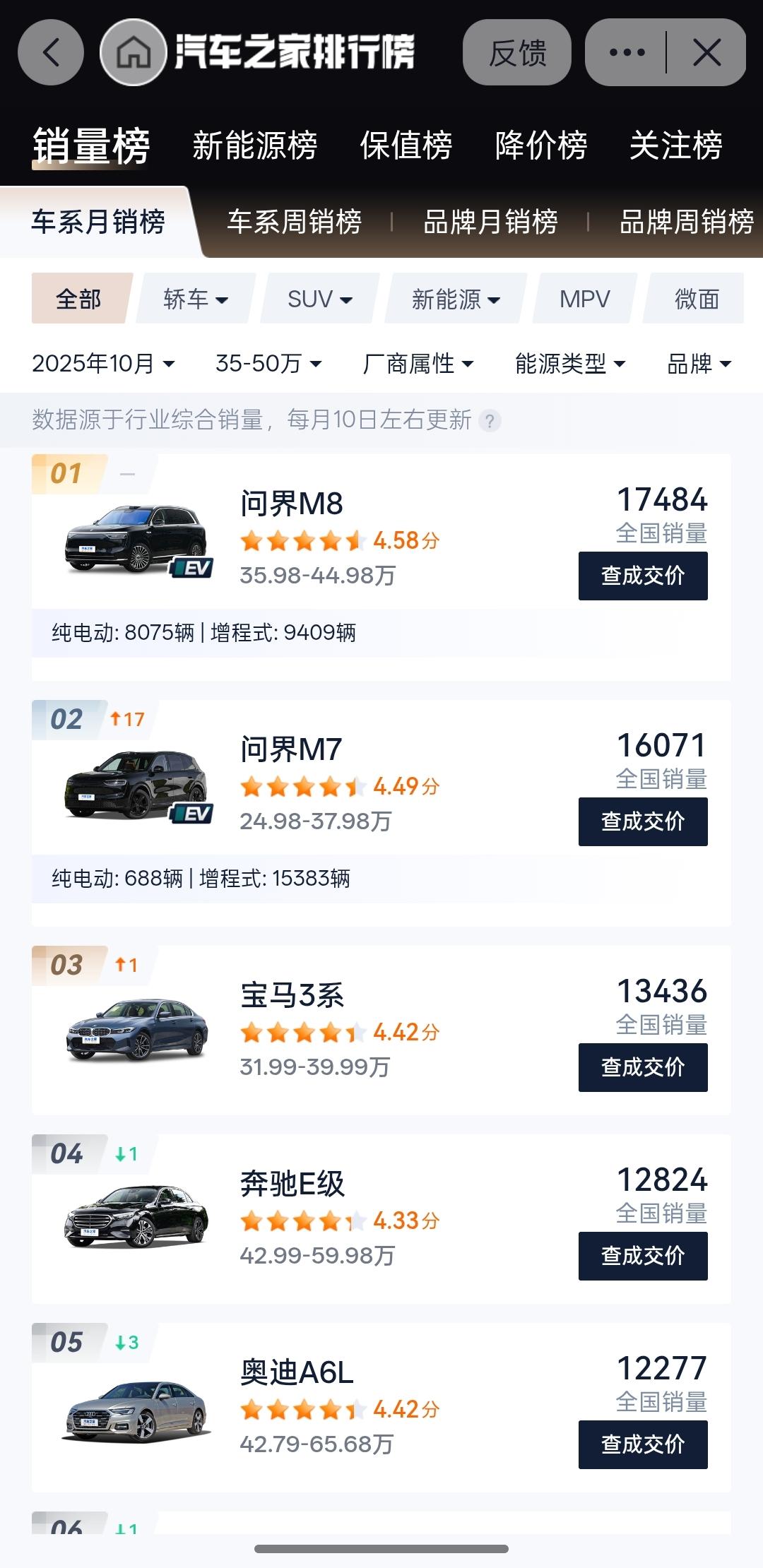Click the star rating of 宝马3系

[x=300, y=1032]
